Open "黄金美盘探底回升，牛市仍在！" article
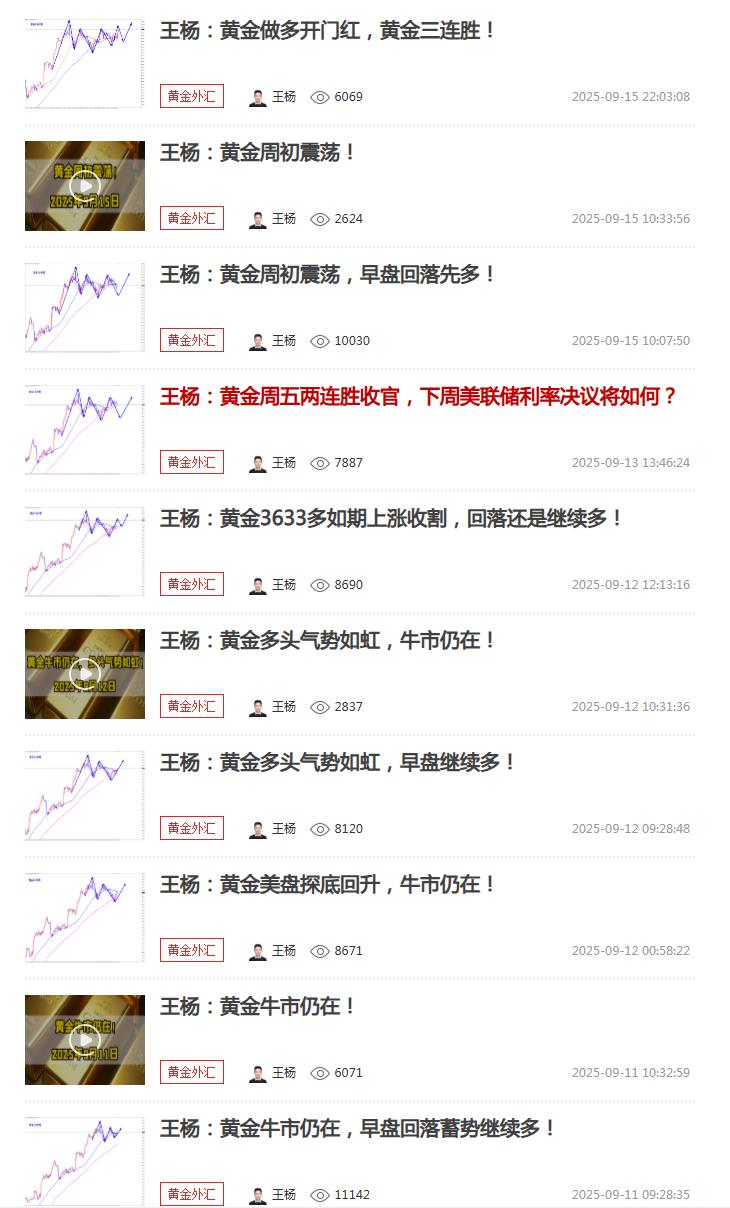Screen dimensions: 730x1208 tap(340, 886)
